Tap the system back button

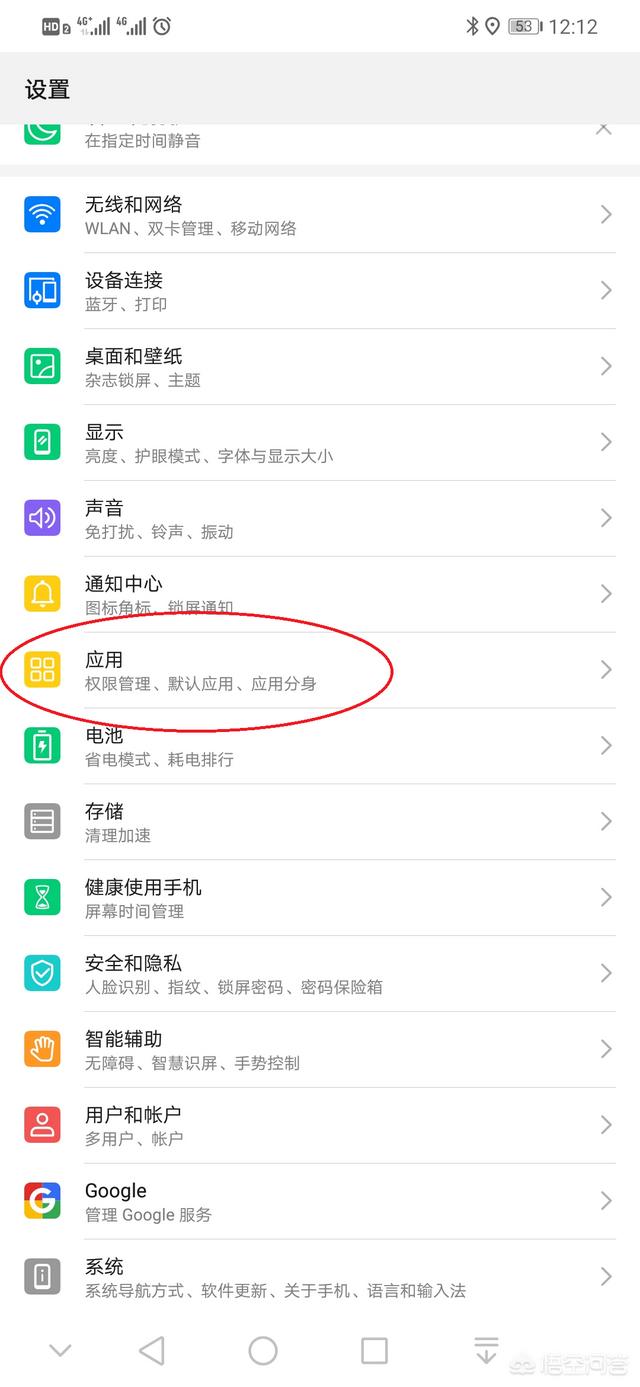(151, 1351)
